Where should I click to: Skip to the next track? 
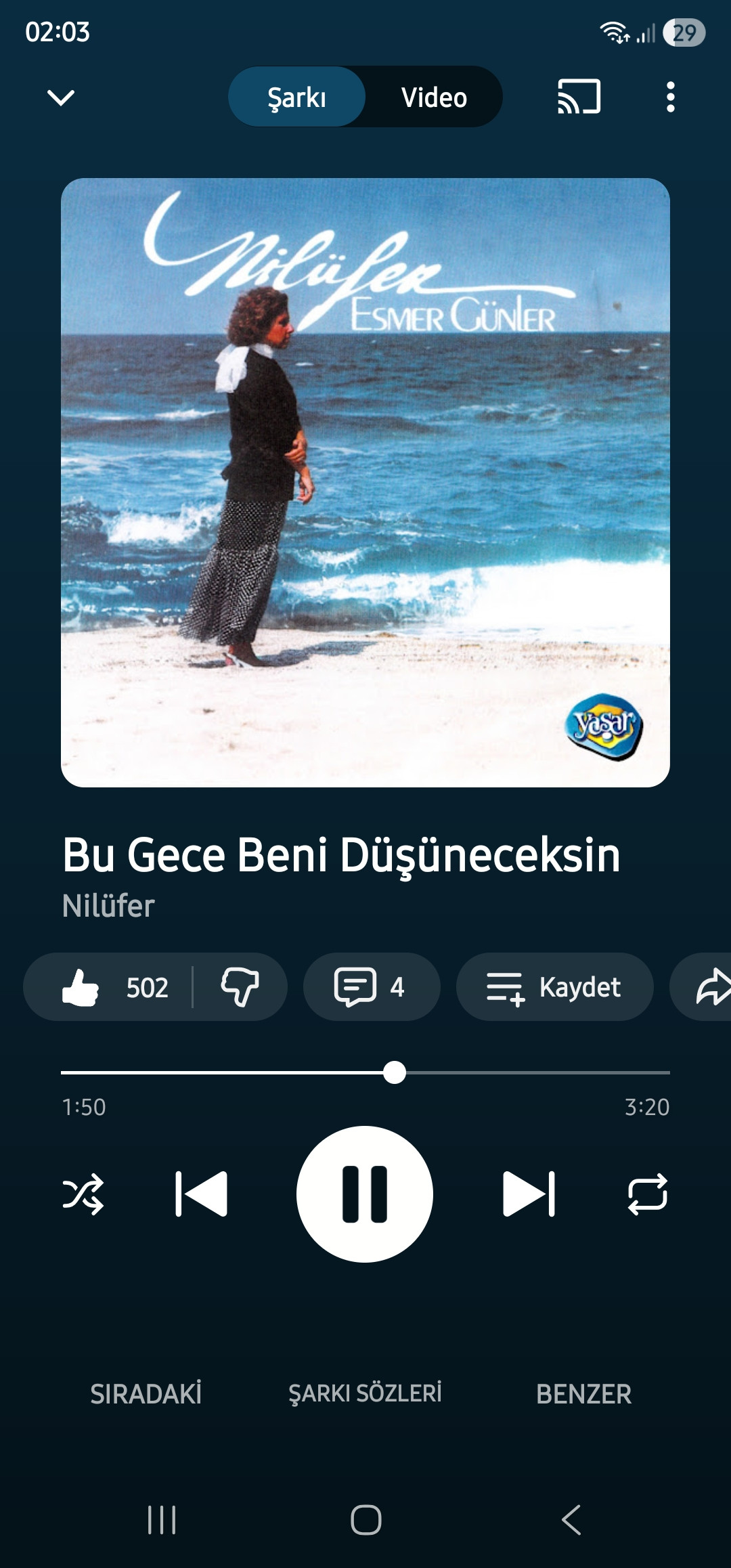click(x=529, y=1194)
